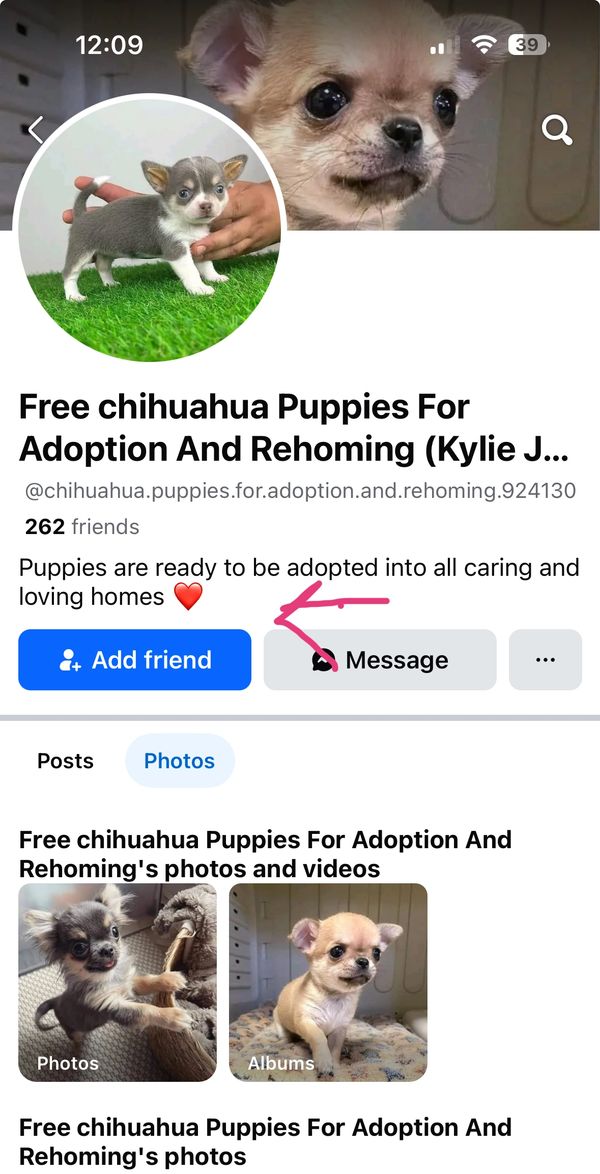Go back using the top-left arrow
This screenshot has height=1174, width=600.
[x=37, y=129]
